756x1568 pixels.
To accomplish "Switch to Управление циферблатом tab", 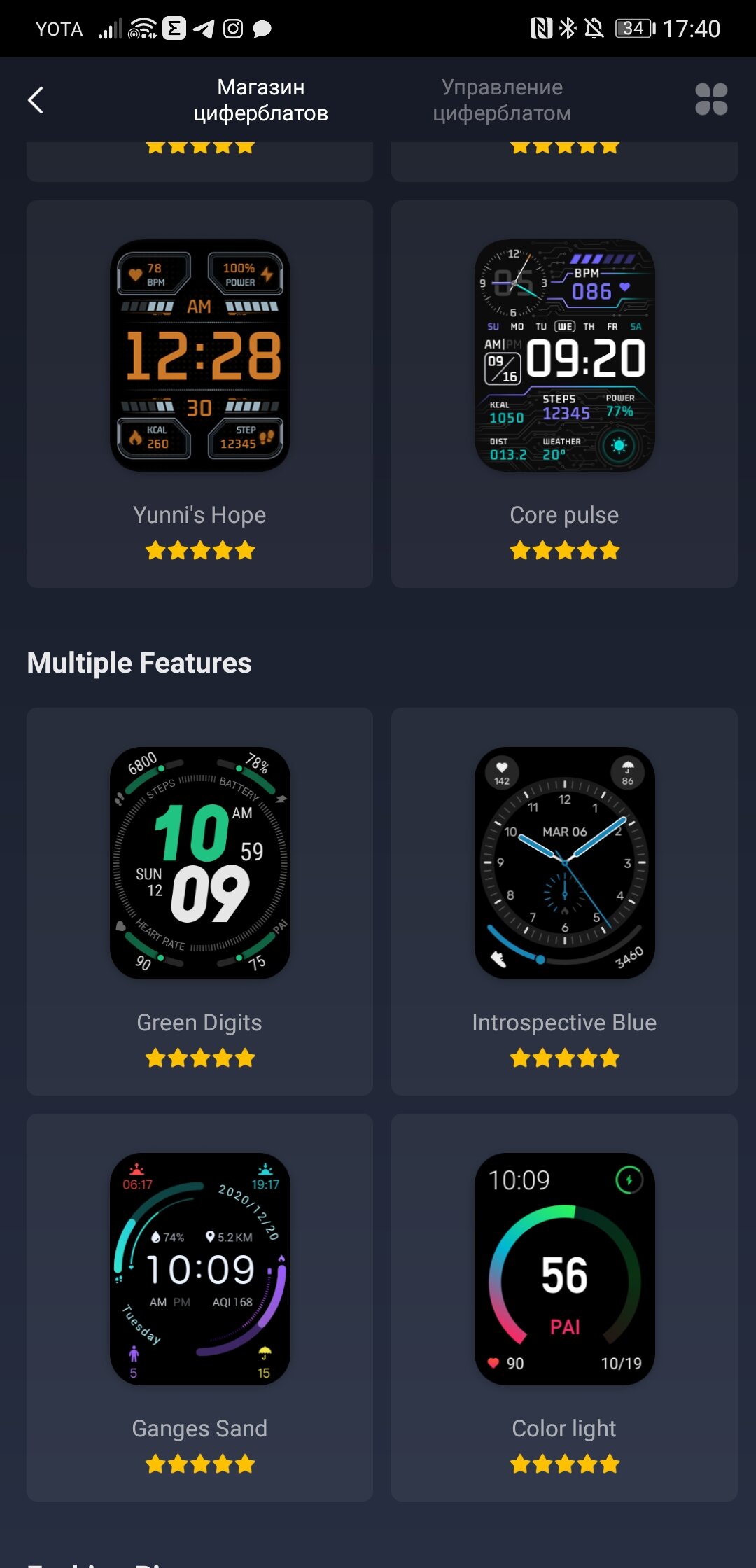I will (502, 100).
